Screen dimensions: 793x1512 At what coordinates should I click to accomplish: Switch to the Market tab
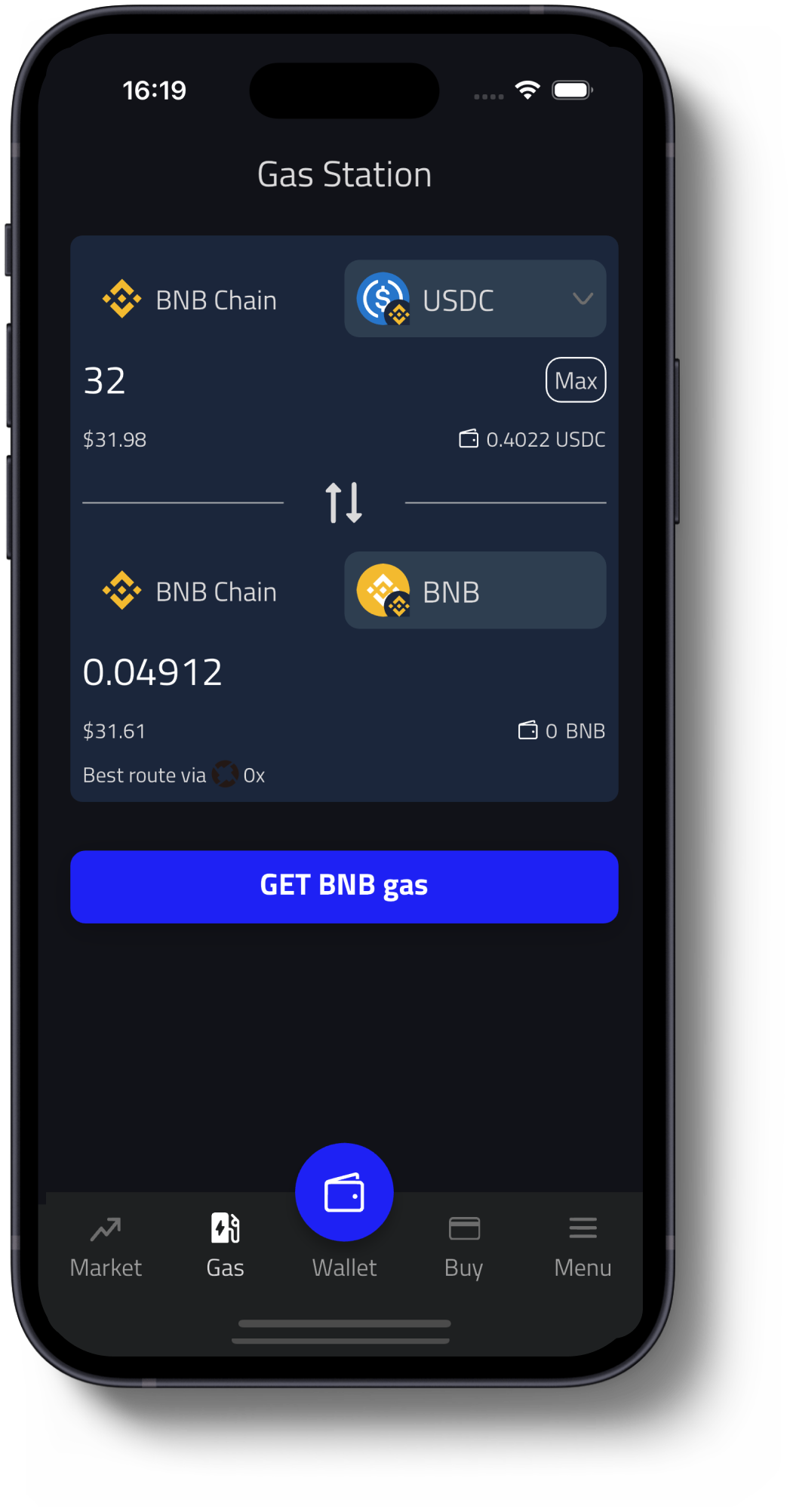coord(106,1246)
